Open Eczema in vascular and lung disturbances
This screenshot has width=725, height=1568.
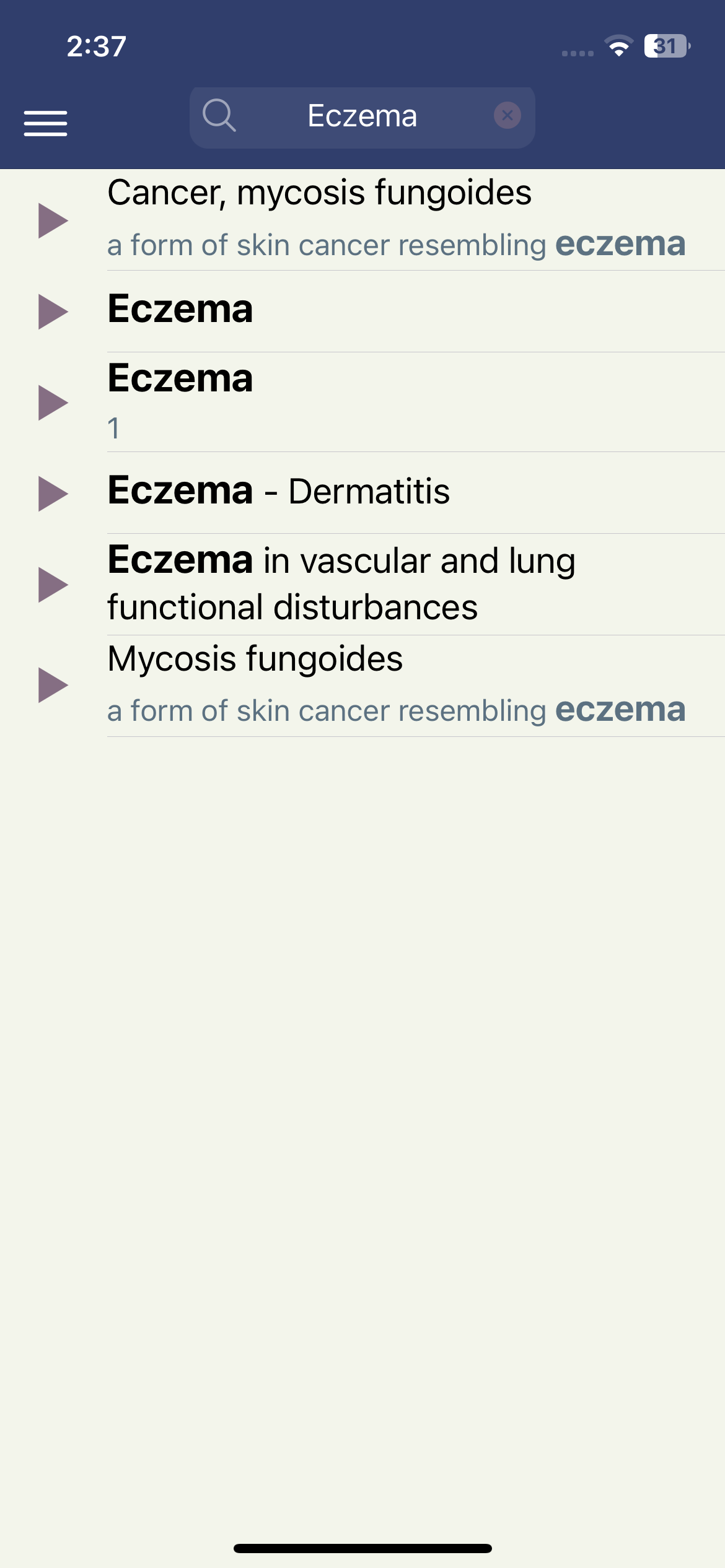click(x=362, y=585)
